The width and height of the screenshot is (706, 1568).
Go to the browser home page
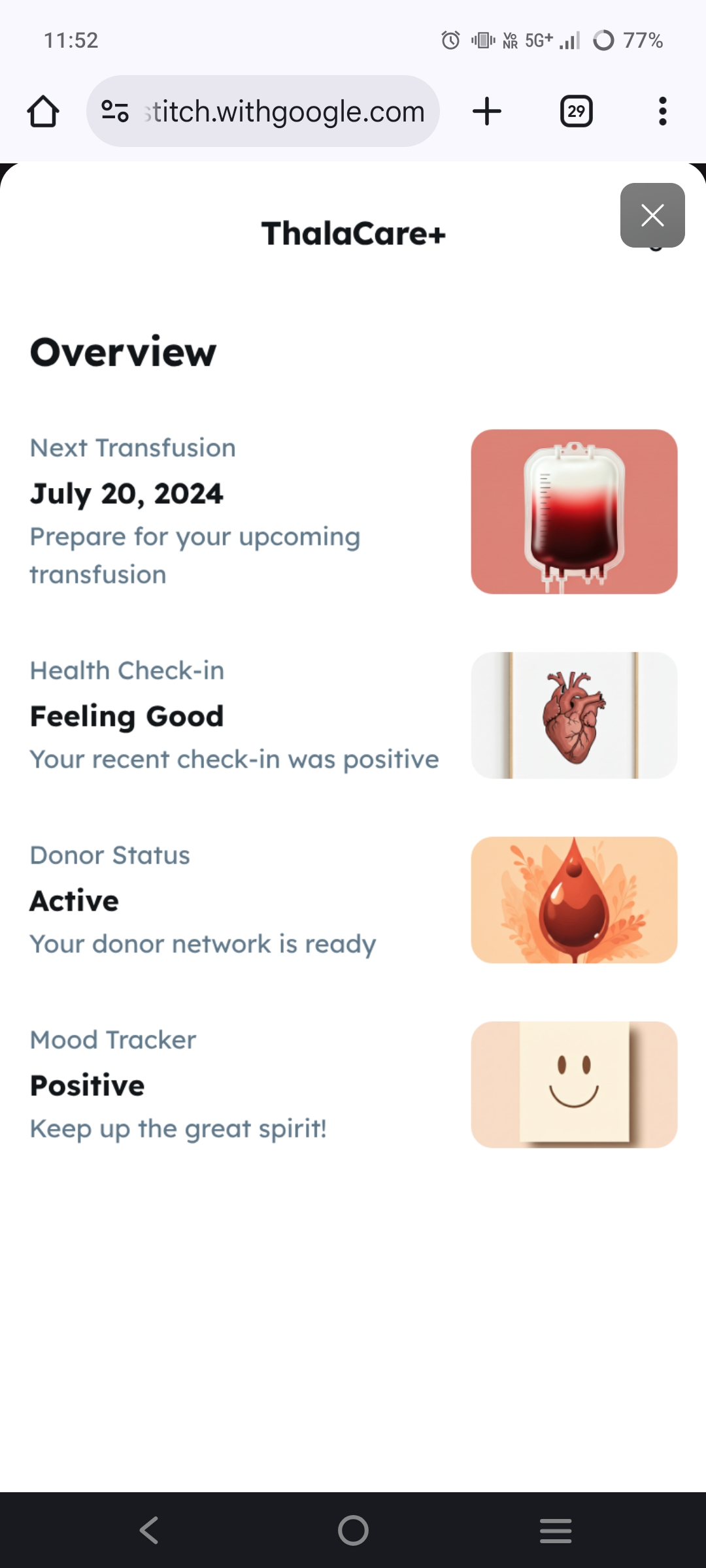click(x=43, y=111)
